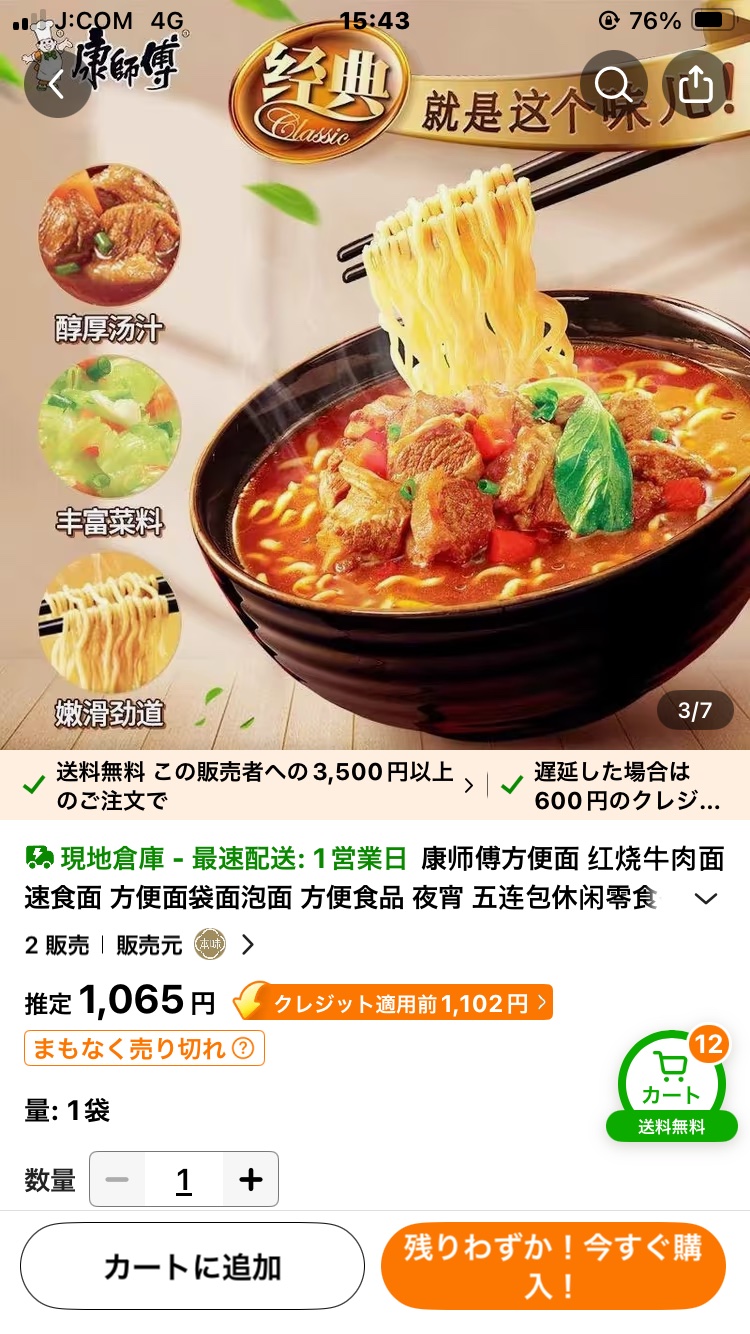Buy now via 今すぐ購入 button
Viewport: 750px width, 1334px height.
coord(553,1266)
